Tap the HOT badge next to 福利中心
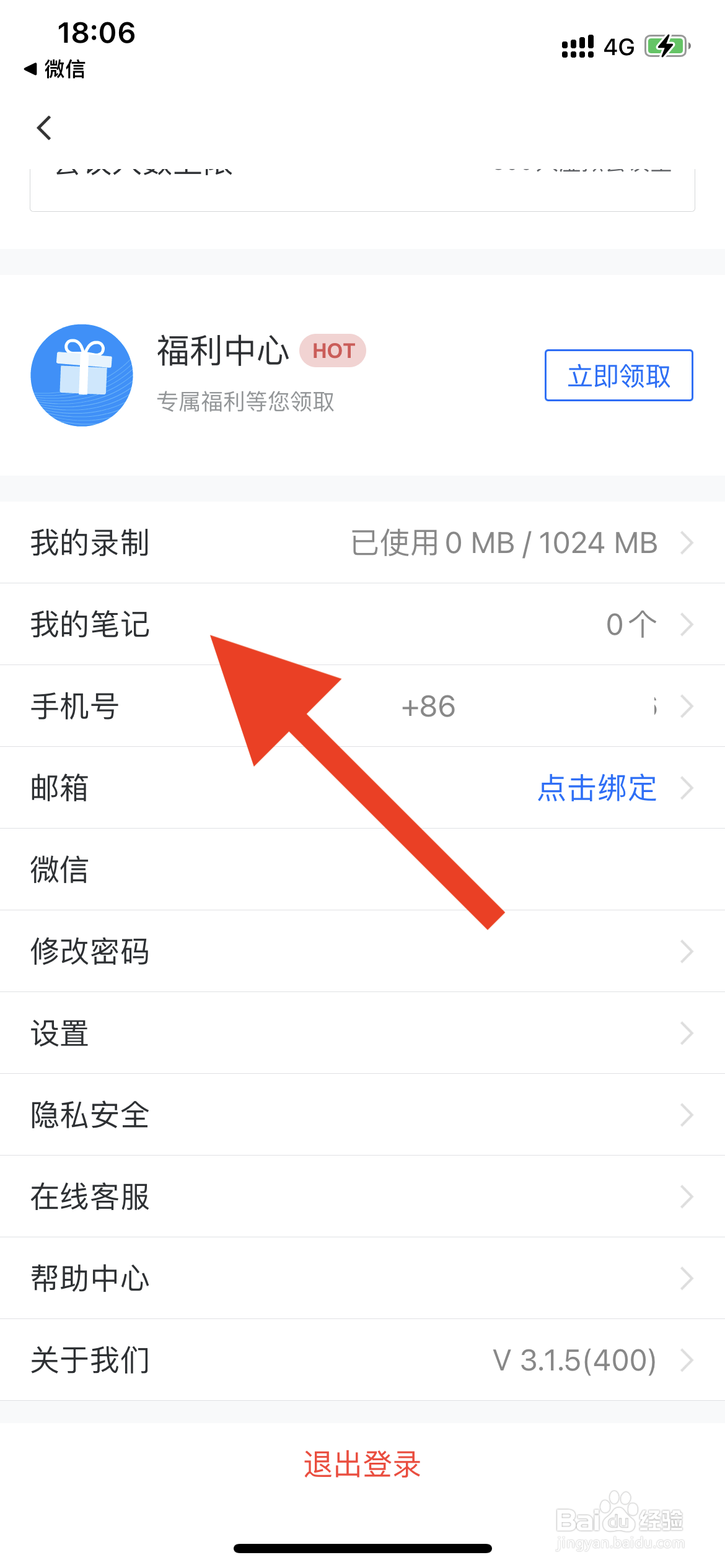725x1568 pixels. [333, 351]
